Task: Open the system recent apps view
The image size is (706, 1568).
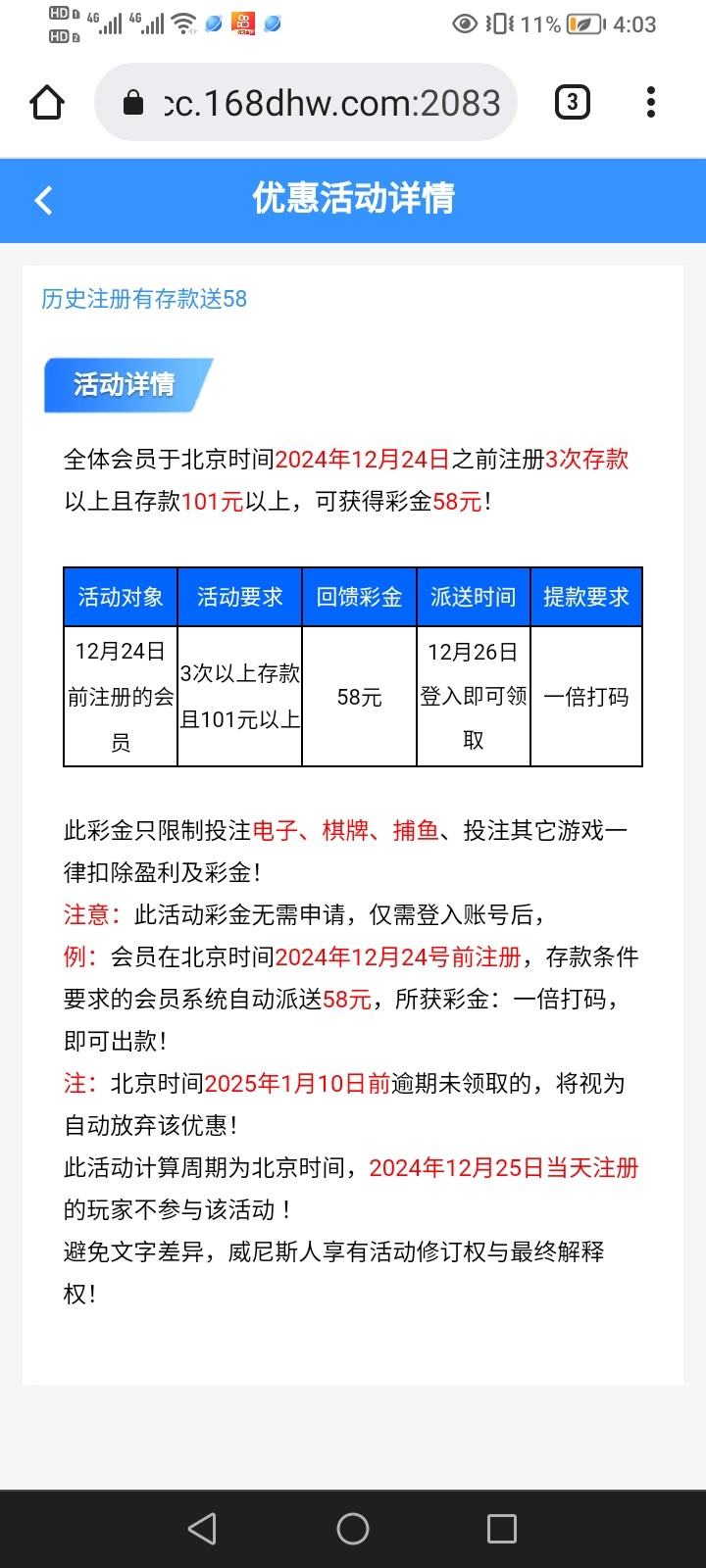Action: tap(502, 1529)
